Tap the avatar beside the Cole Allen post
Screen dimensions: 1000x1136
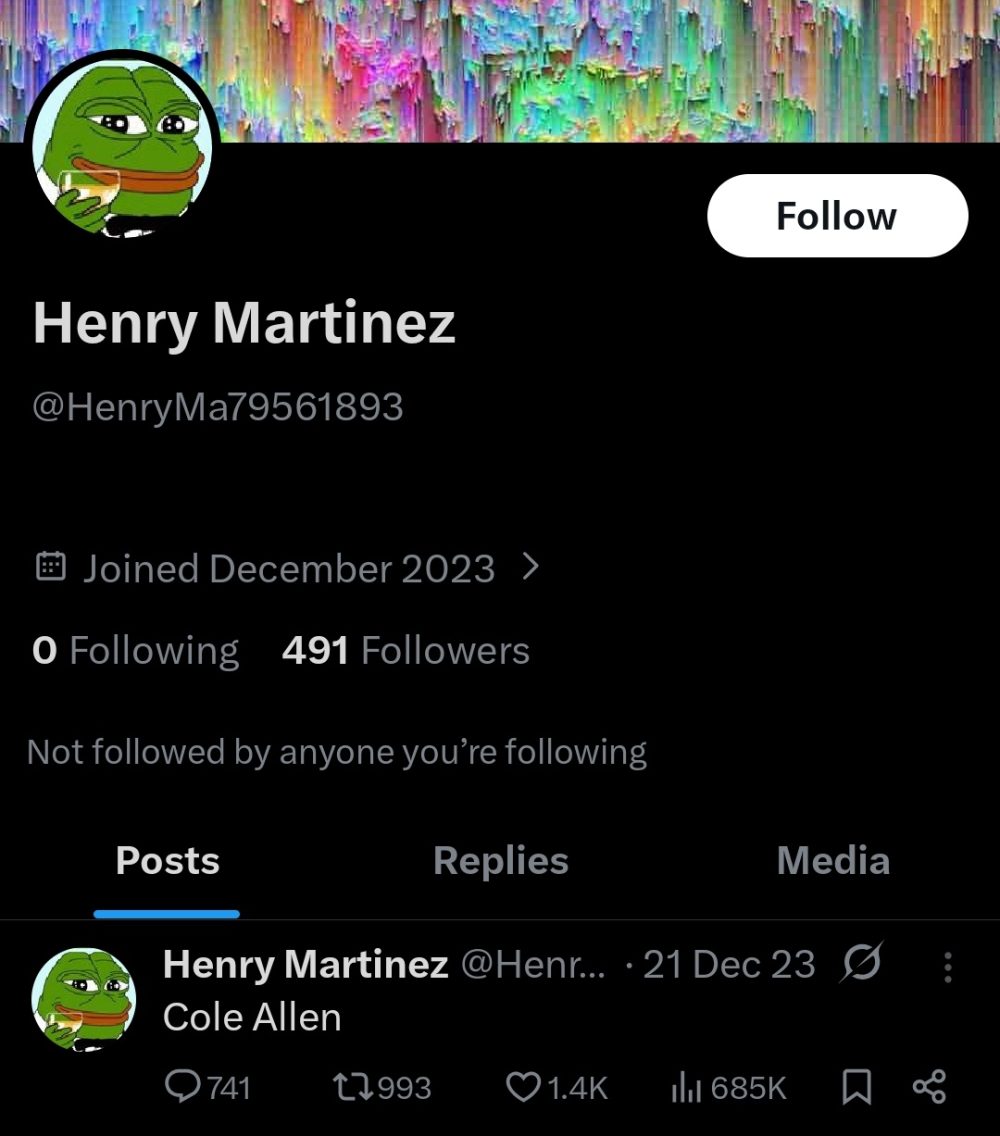point(82,997)
